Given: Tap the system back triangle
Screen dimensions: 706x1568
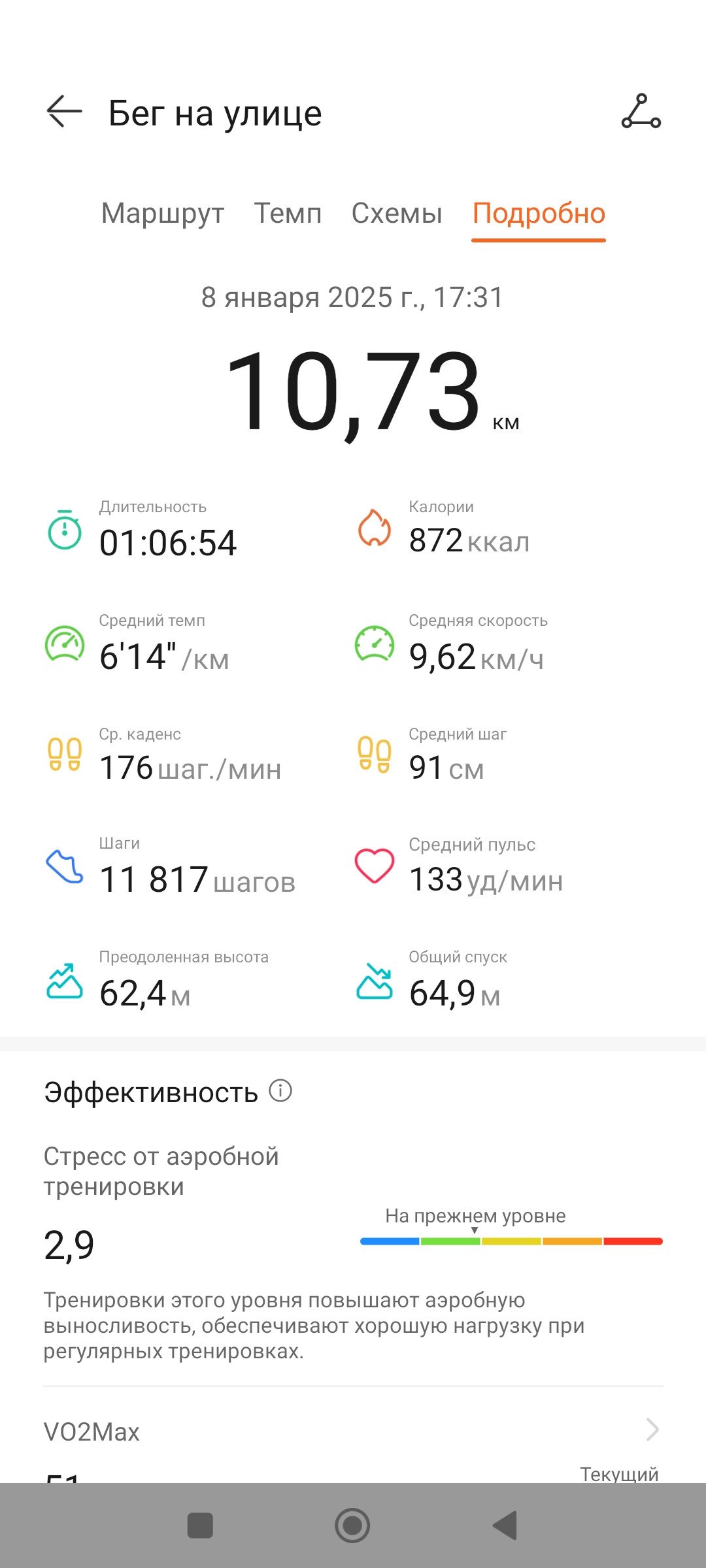Looking at the screenshot, I should point(505,1526).
